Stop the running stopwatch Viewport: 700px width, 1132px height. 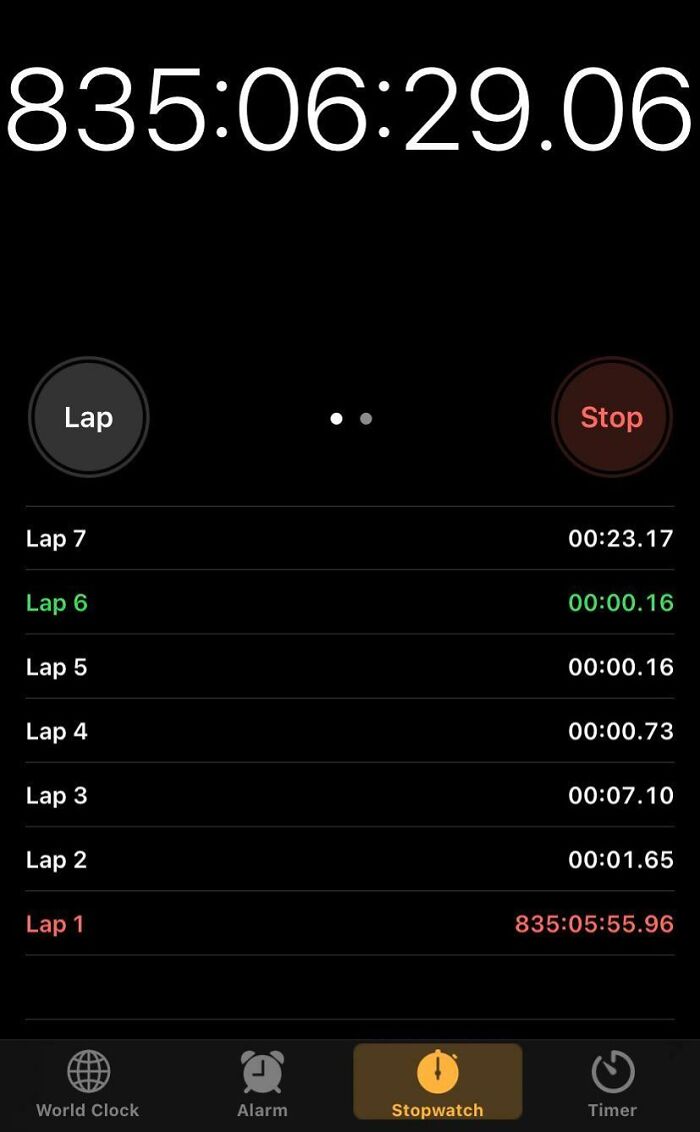(611, 417)
